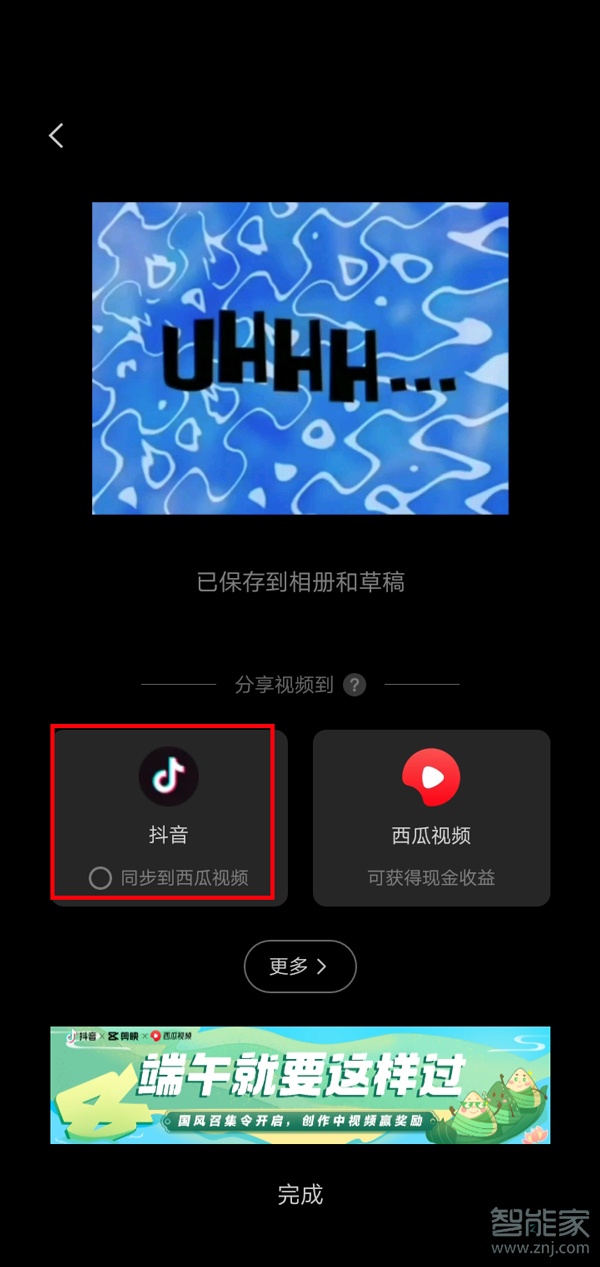
Task: Open the 端午就要这样过 promo banner
Action: [300, 1084]
